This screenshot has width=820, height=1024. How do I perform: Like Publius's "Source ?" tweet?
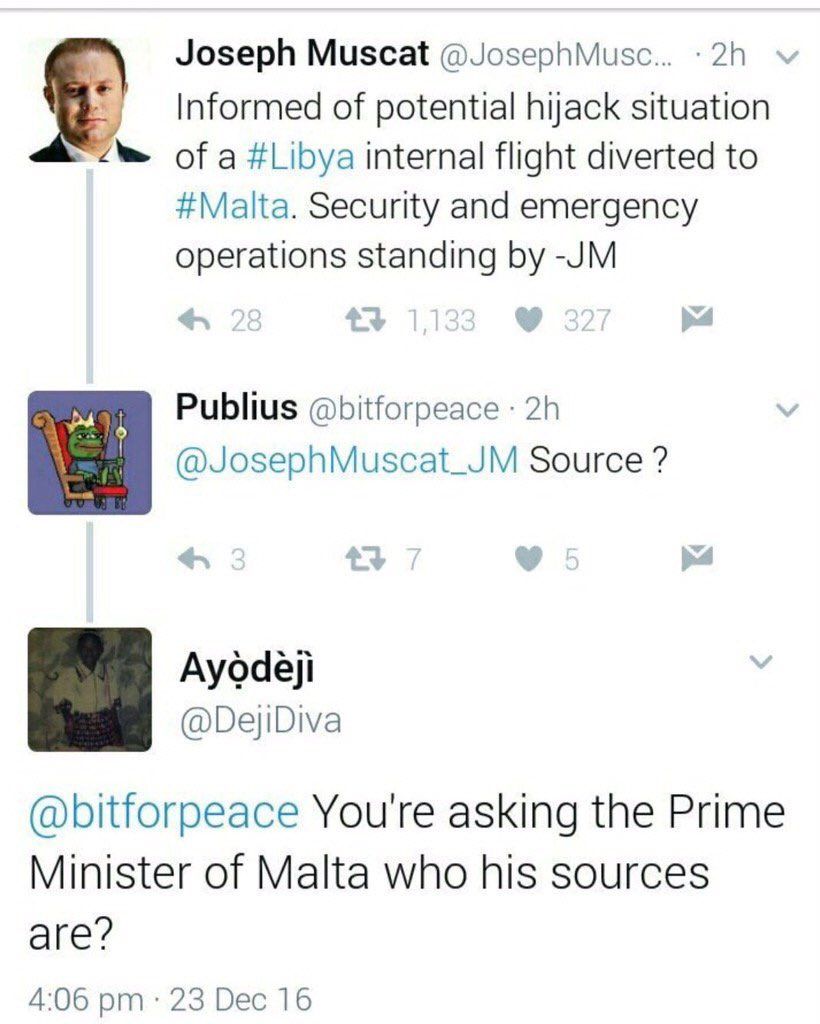[528, 559]
